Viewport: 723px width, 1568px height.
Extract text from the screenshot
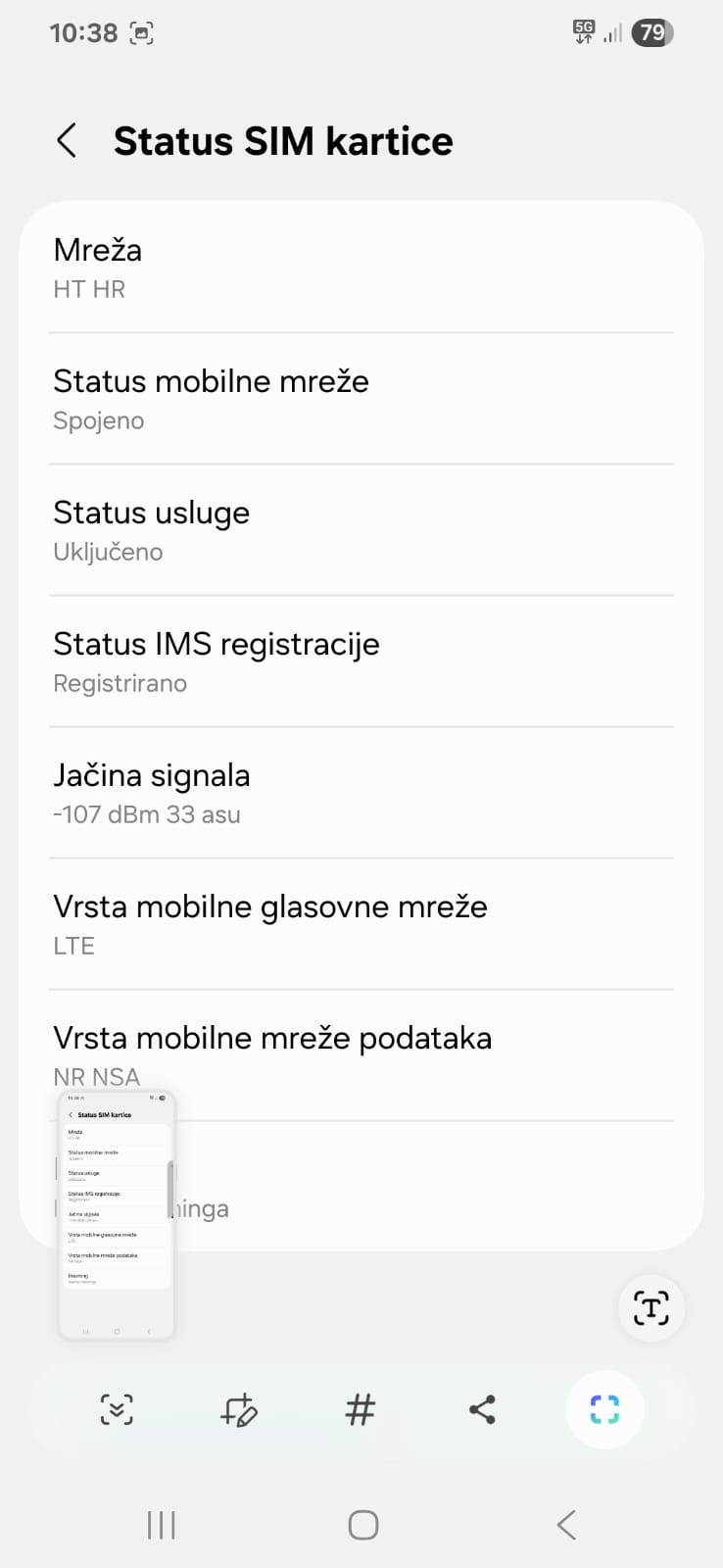651,1307
